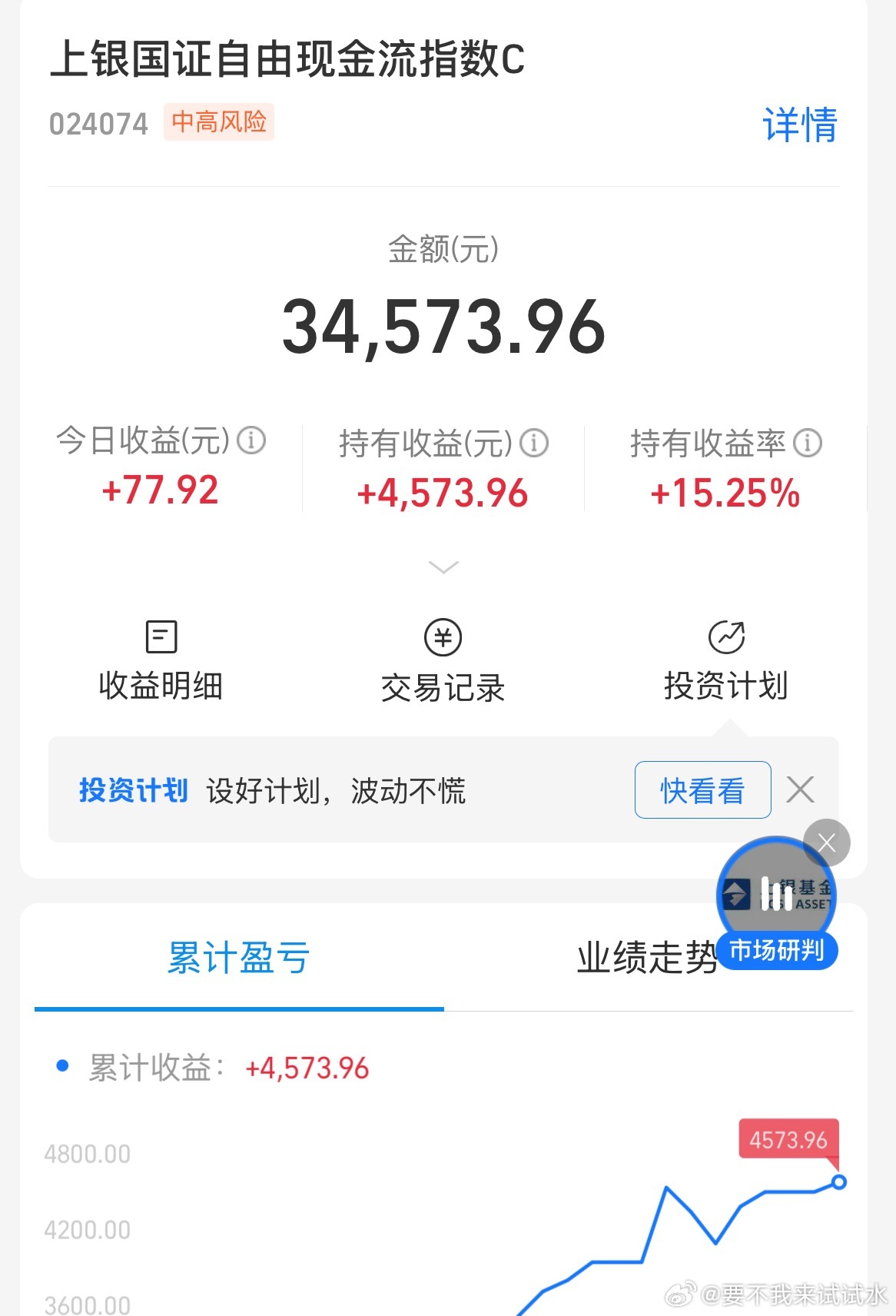
Task: Tap the 中高风险 risk label
Action: [x=219, y=123]
